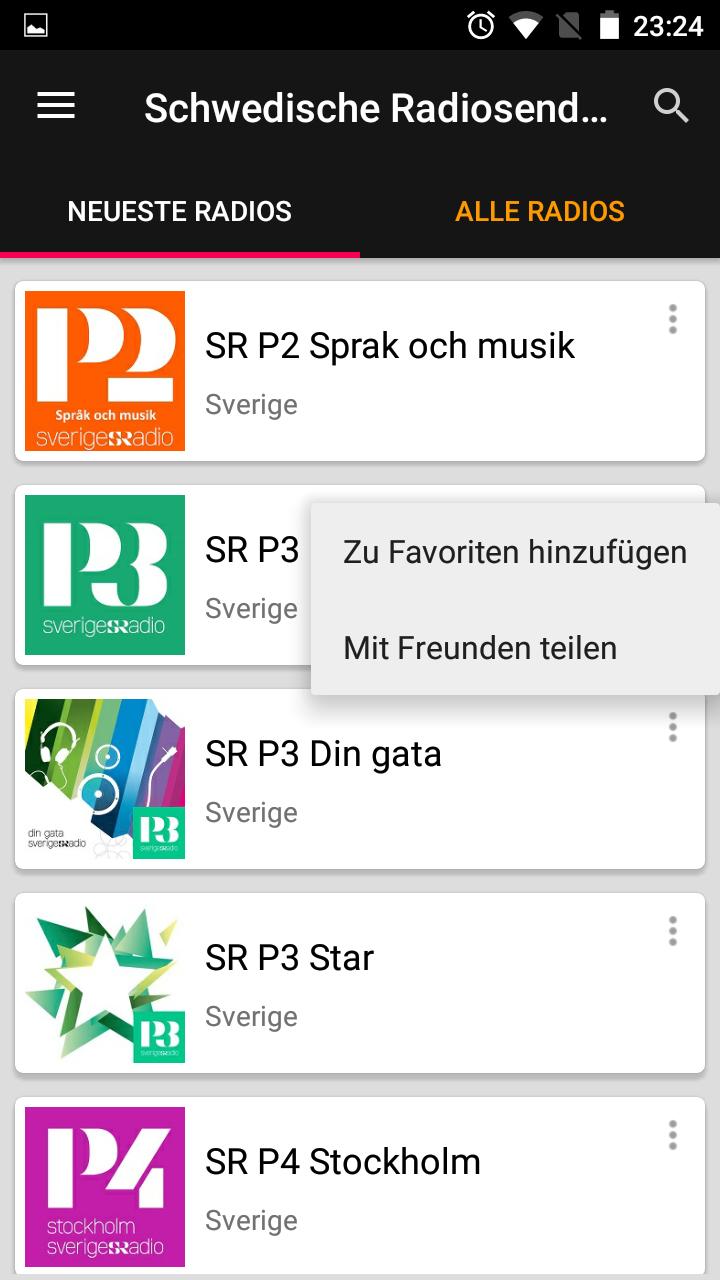Select the Neueste Radios tab
720x1280 pixels.
click(x=180, y=211)
